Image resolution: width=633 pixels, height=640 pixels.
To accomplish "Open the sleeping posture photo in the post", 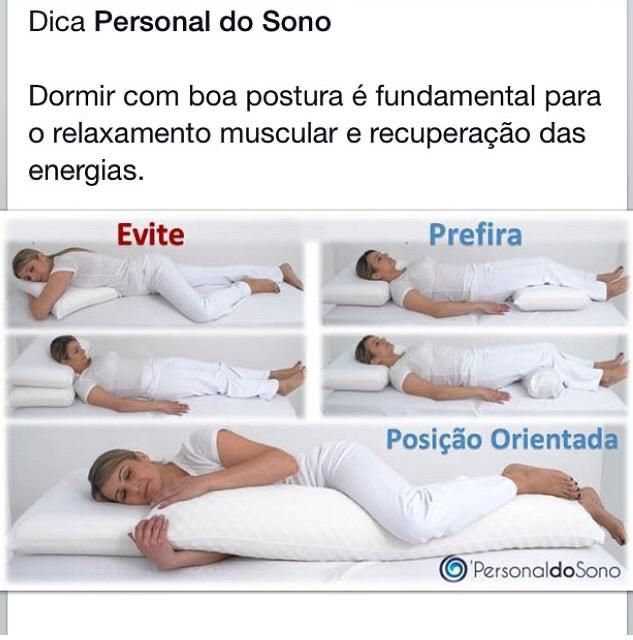I will (x=316, y=400).
